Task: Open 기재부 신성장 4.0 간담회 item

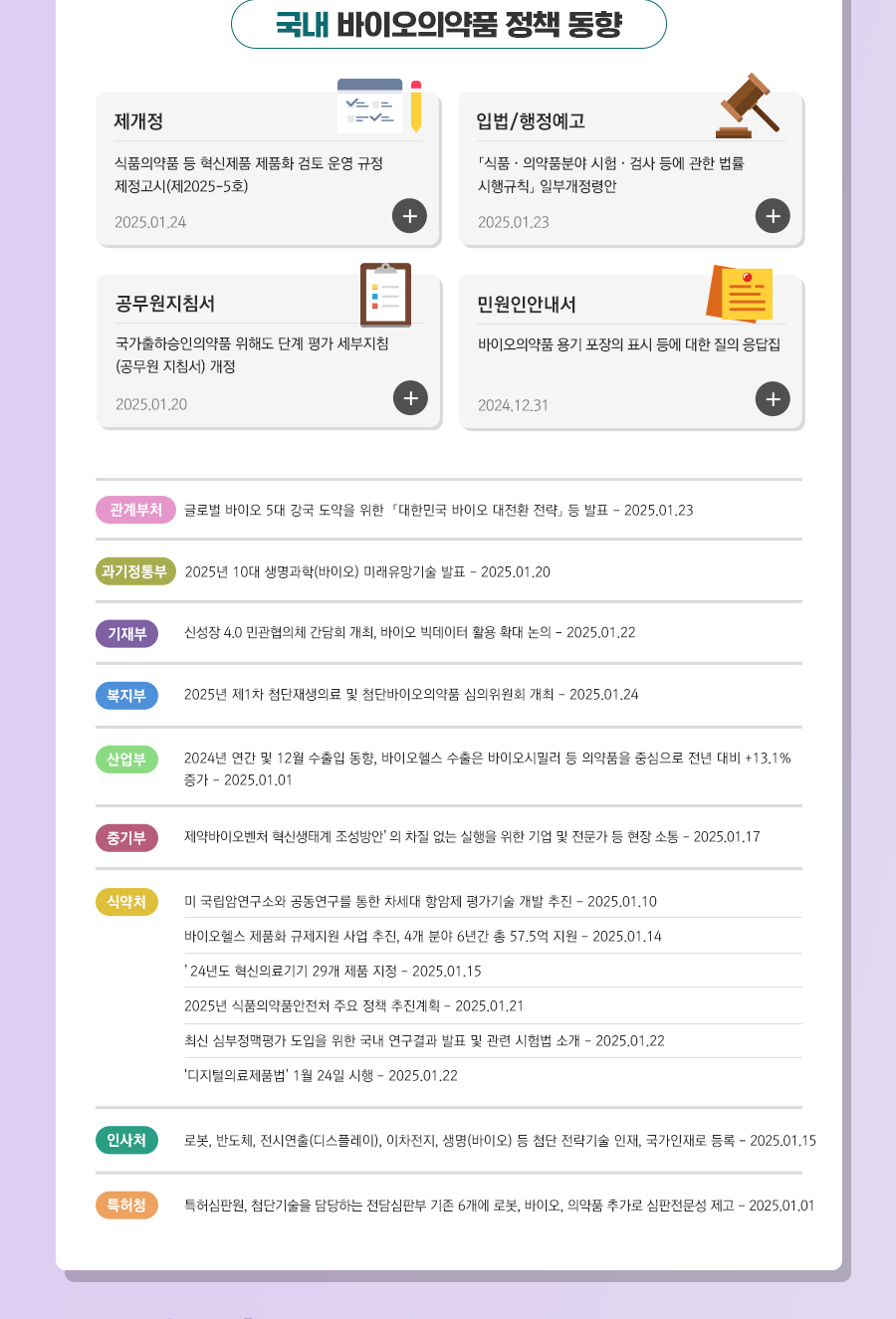Action: 409,633
